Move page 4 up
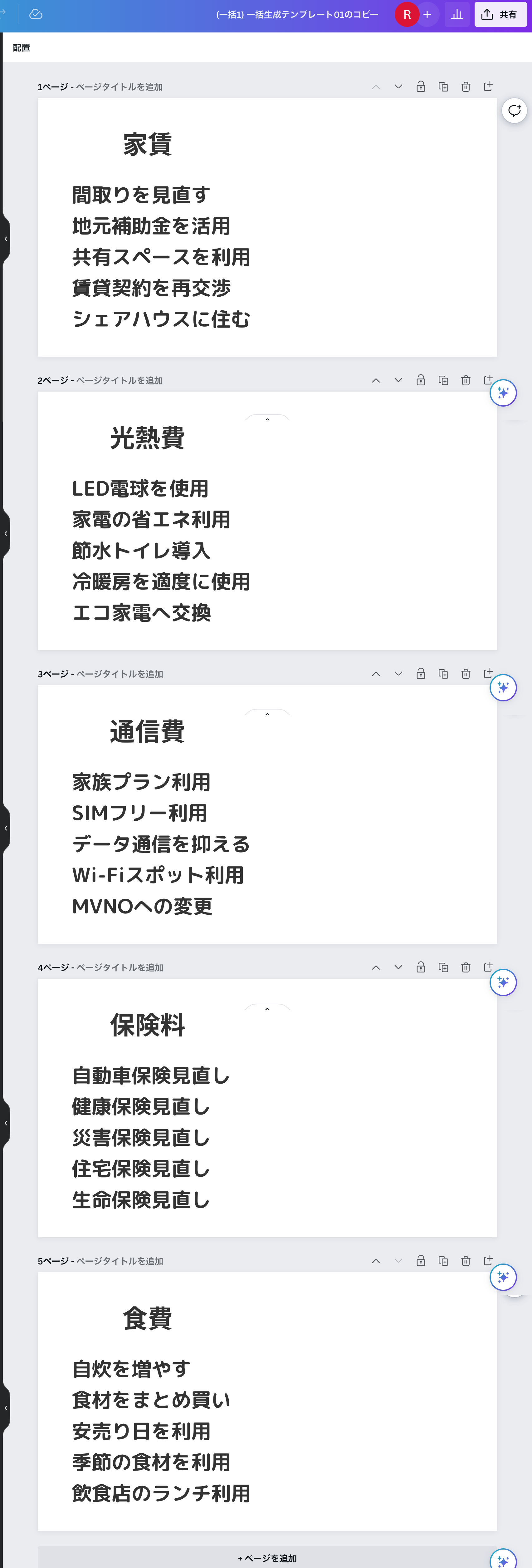The width and height of the screenshot is (532, 1568). (376, 967)
